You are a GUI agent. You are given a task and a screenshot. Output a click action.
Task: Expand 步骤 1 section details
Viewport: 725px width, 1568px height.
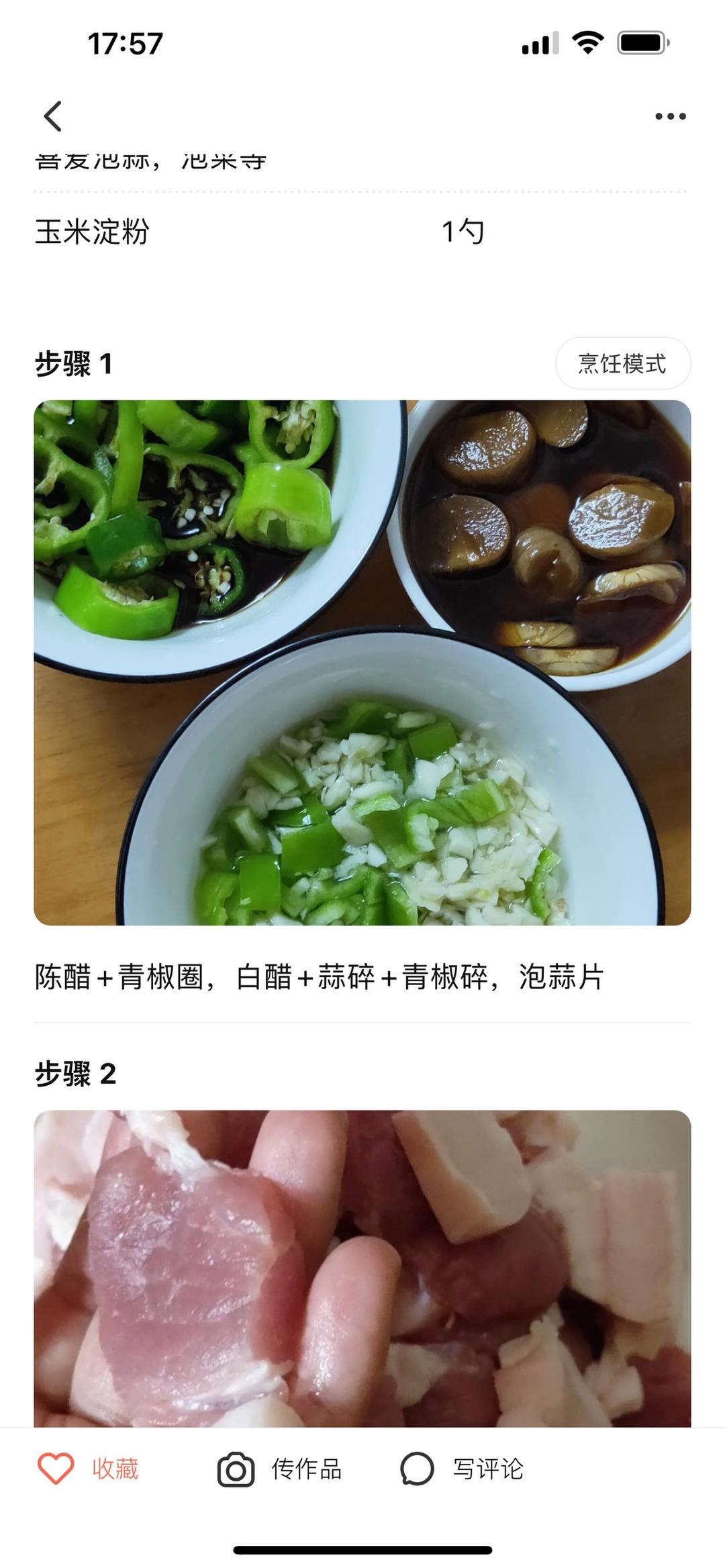(75, 363)
